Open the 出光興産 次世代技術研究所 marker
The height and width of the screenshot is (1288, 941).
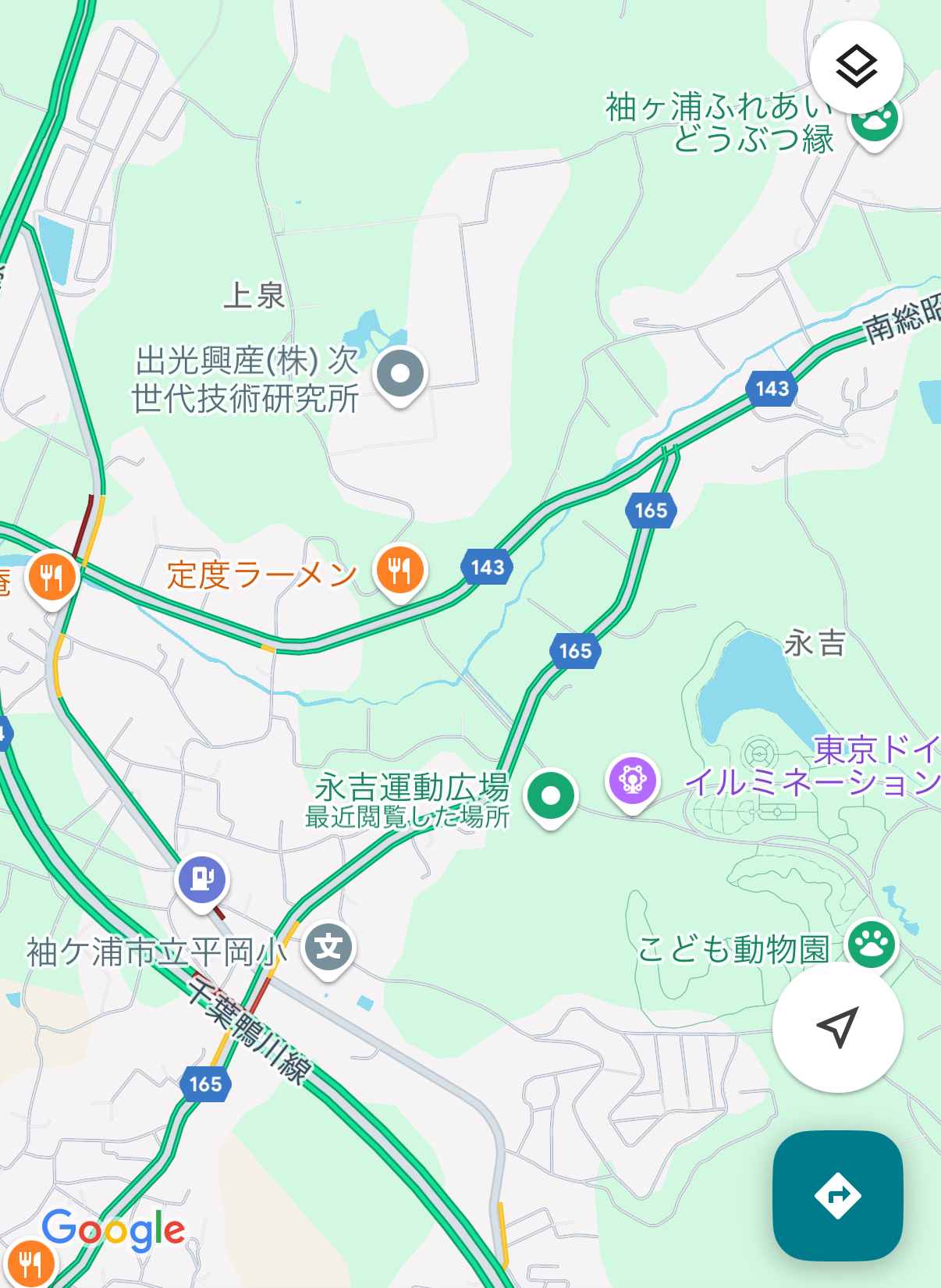point(399,374)
